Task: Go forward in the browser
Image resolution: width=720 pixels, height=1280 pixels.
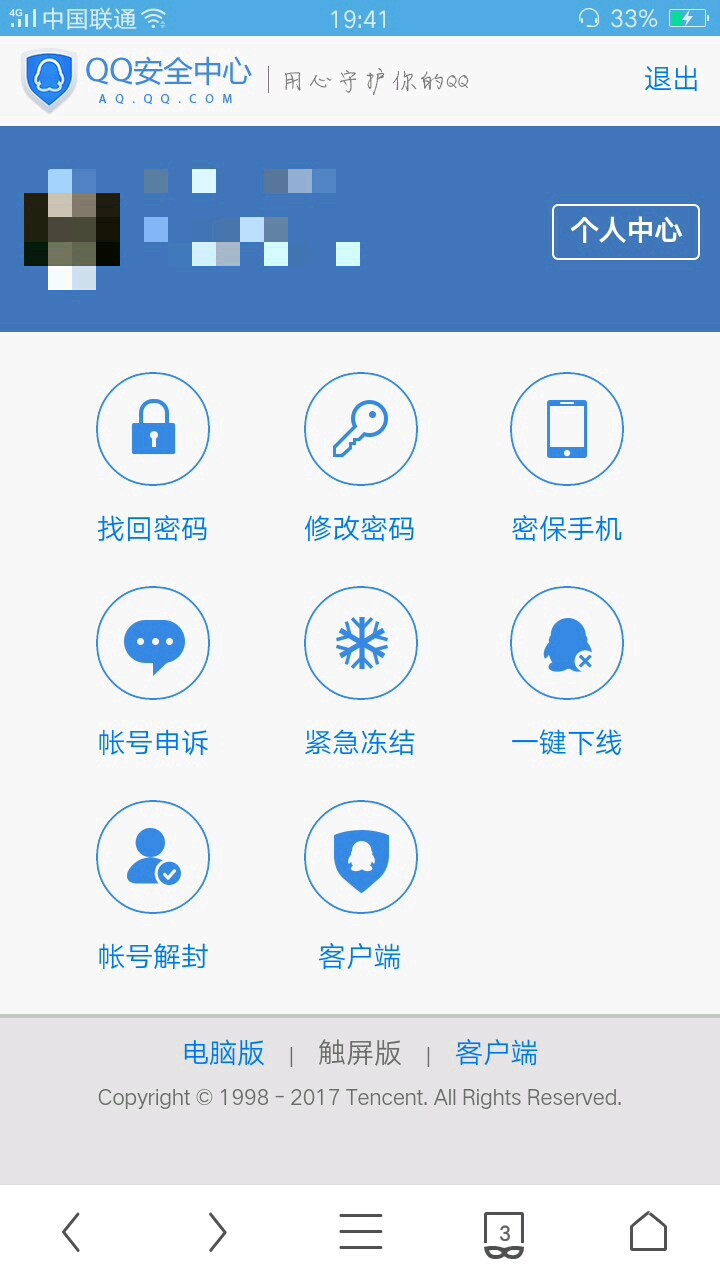Action: pyautogui.click(x=217, y=1232)
